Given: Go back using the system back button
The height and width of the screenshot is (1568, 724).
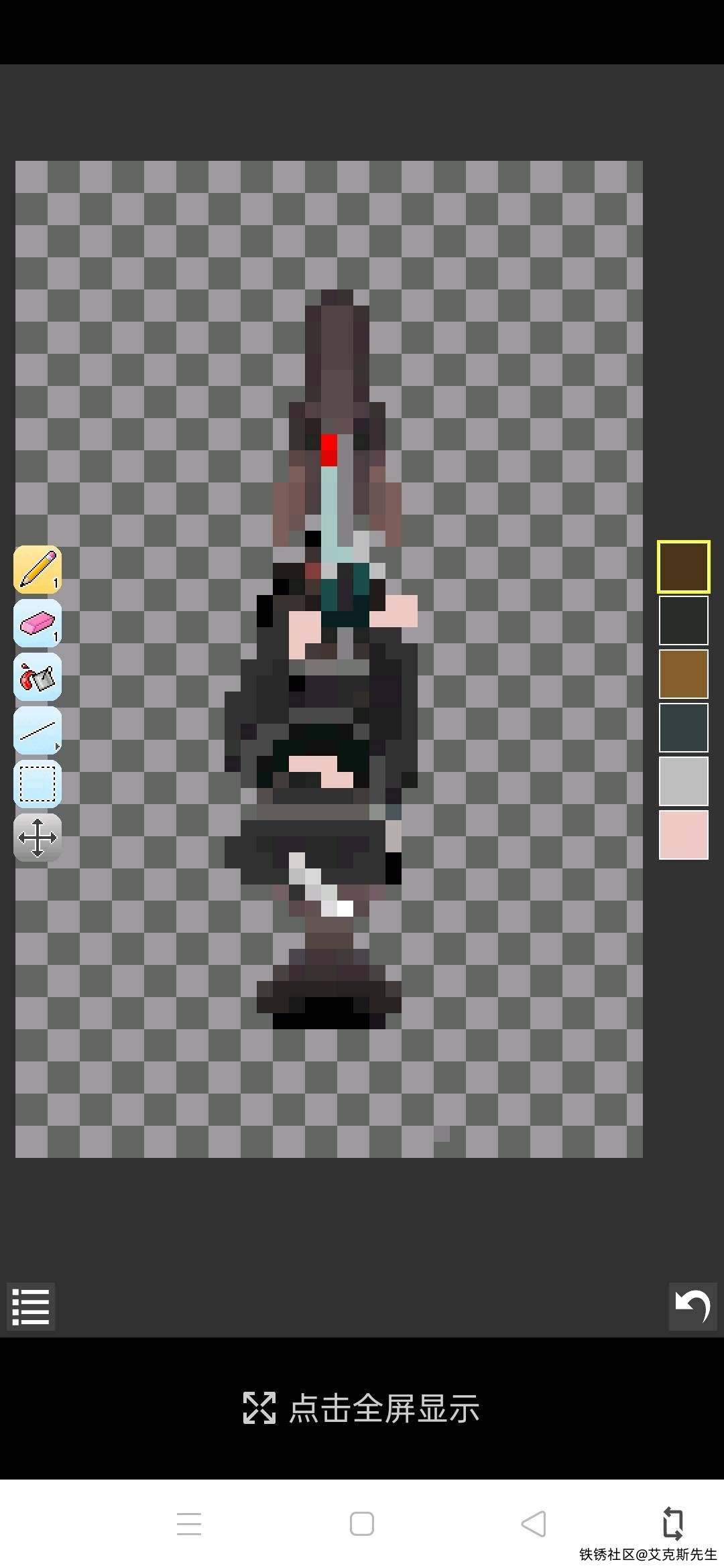Looking at the screenshot, I should pos(534,1524).
